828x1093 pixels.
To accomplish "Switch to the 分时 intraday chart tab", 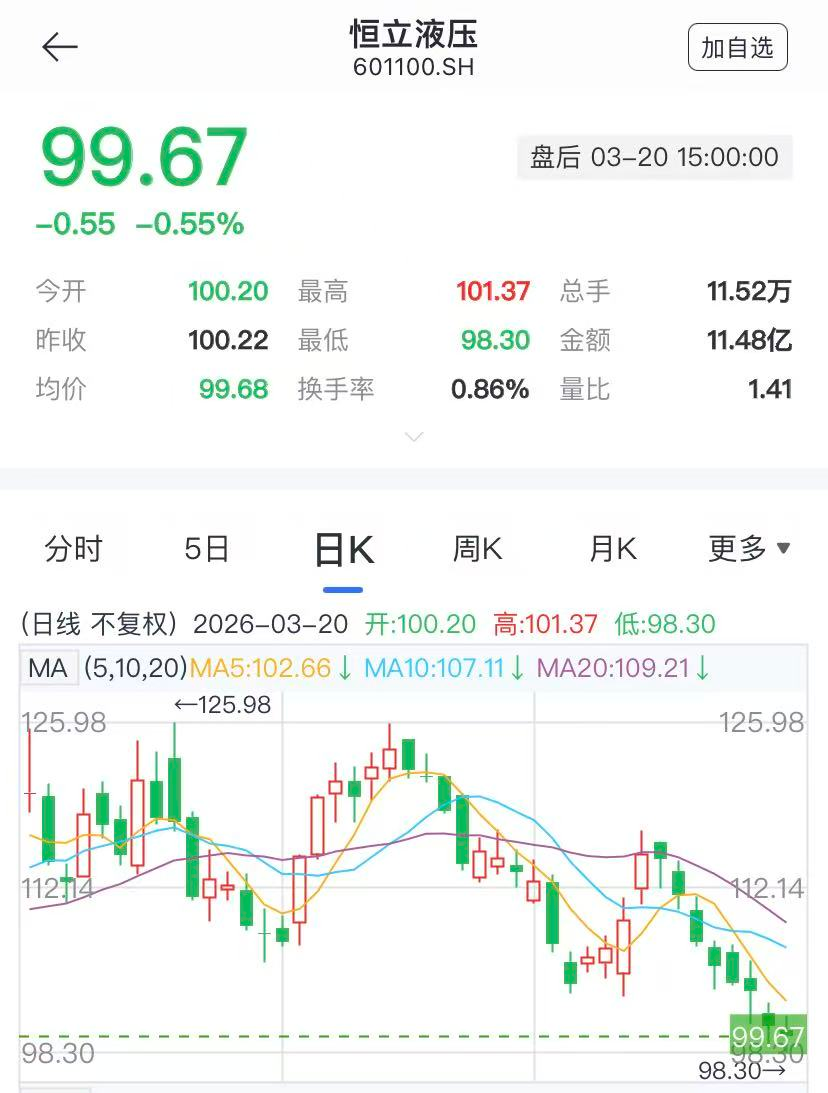I will pos(74,548).
